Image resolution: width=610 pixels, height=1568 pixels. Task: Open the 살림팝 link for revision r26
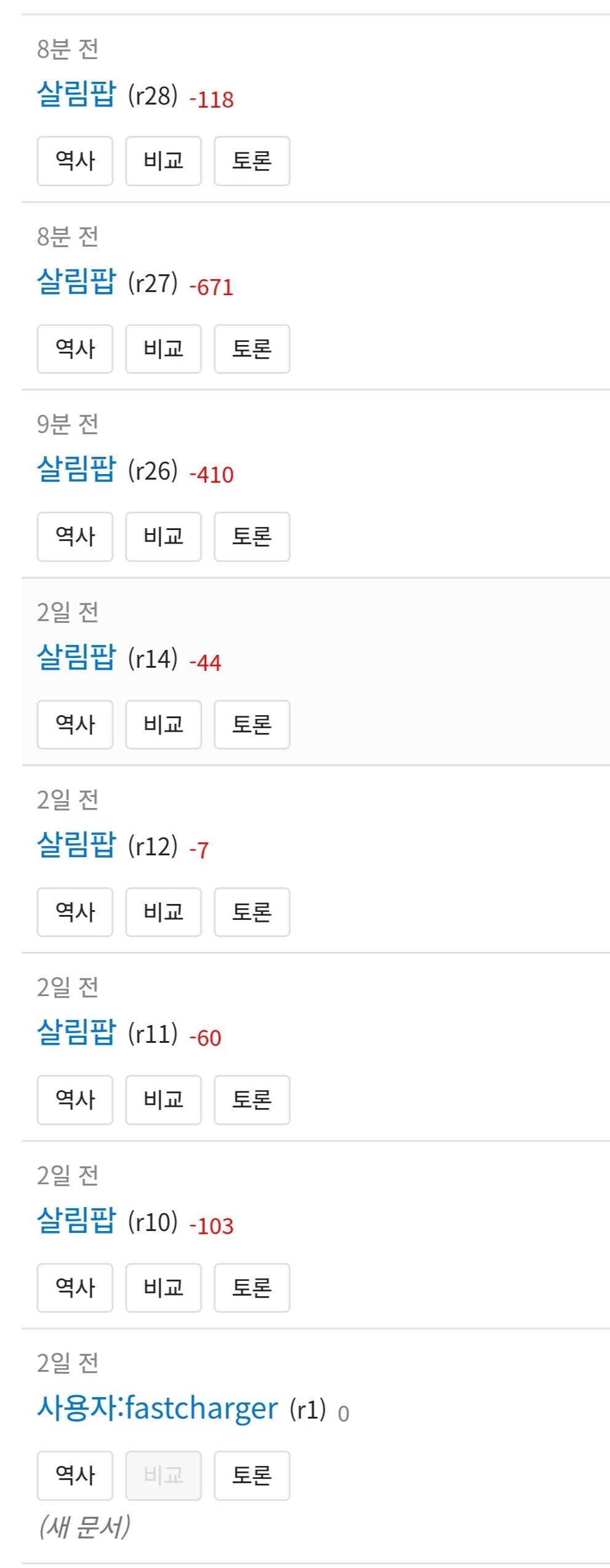(x=76, y=470)
